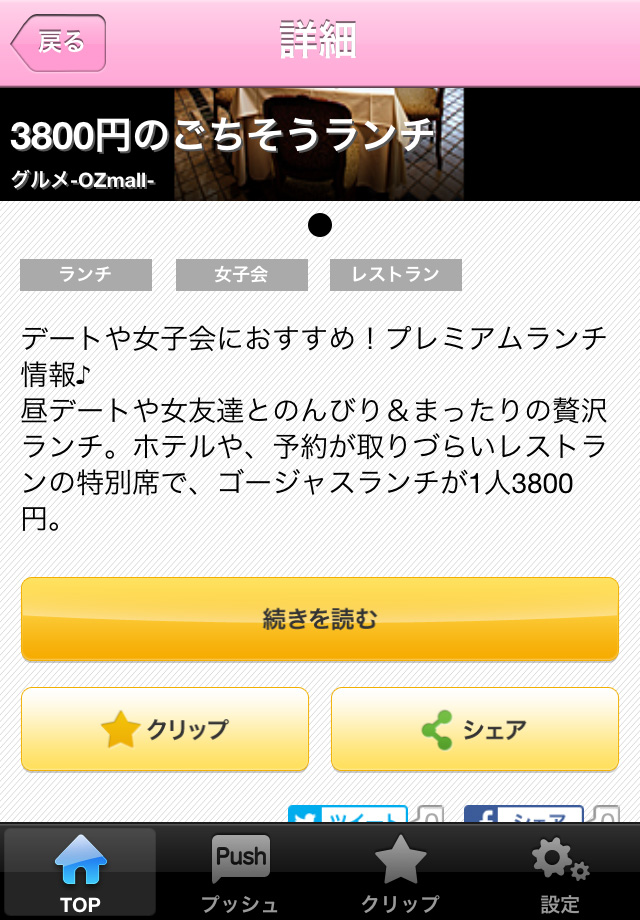Open the クリップ tab in bottom bar
The height and width of the screenshot is (920, 640).
pyautogui.click(x=400, y=872)
